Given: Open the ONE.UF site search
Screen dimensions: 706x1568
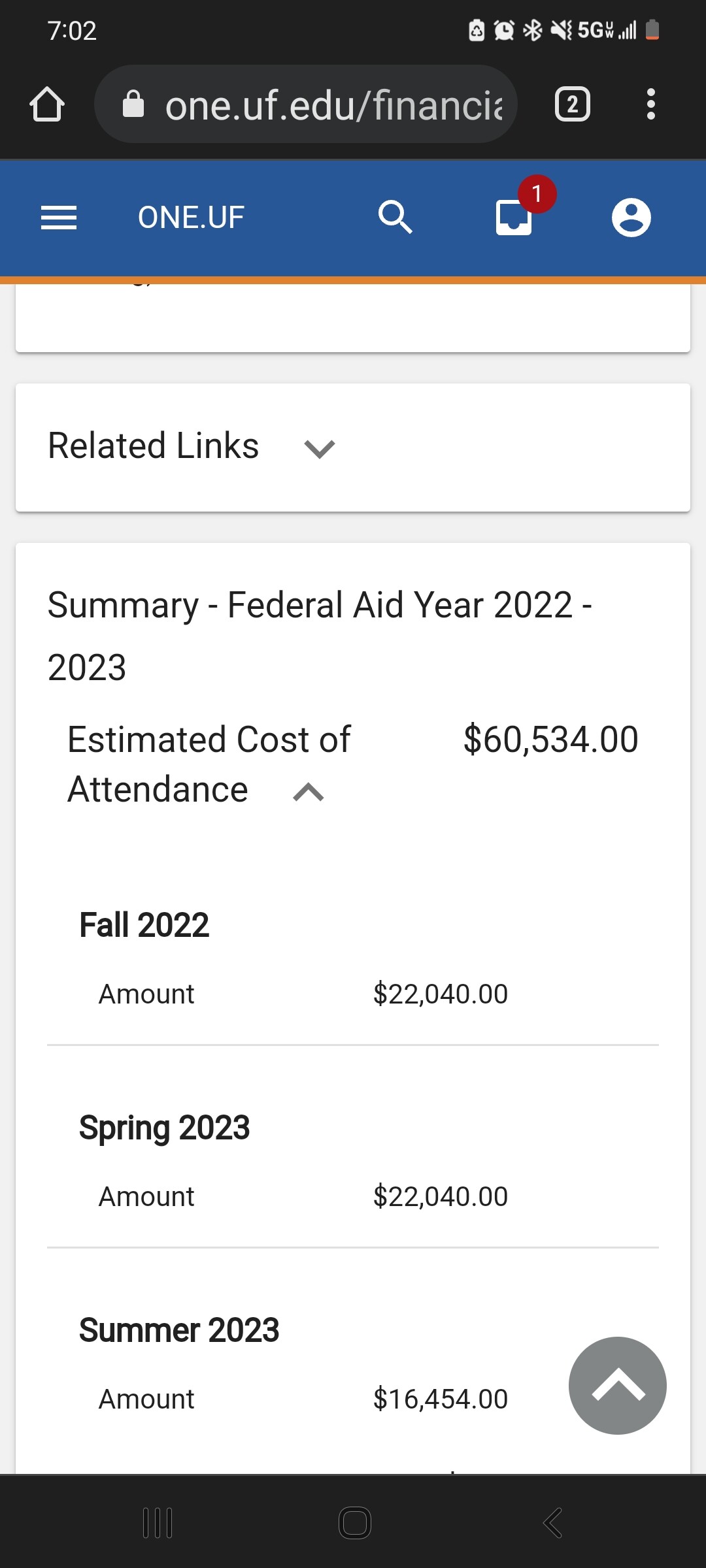Looking at the screenshot, I should 395,218.
